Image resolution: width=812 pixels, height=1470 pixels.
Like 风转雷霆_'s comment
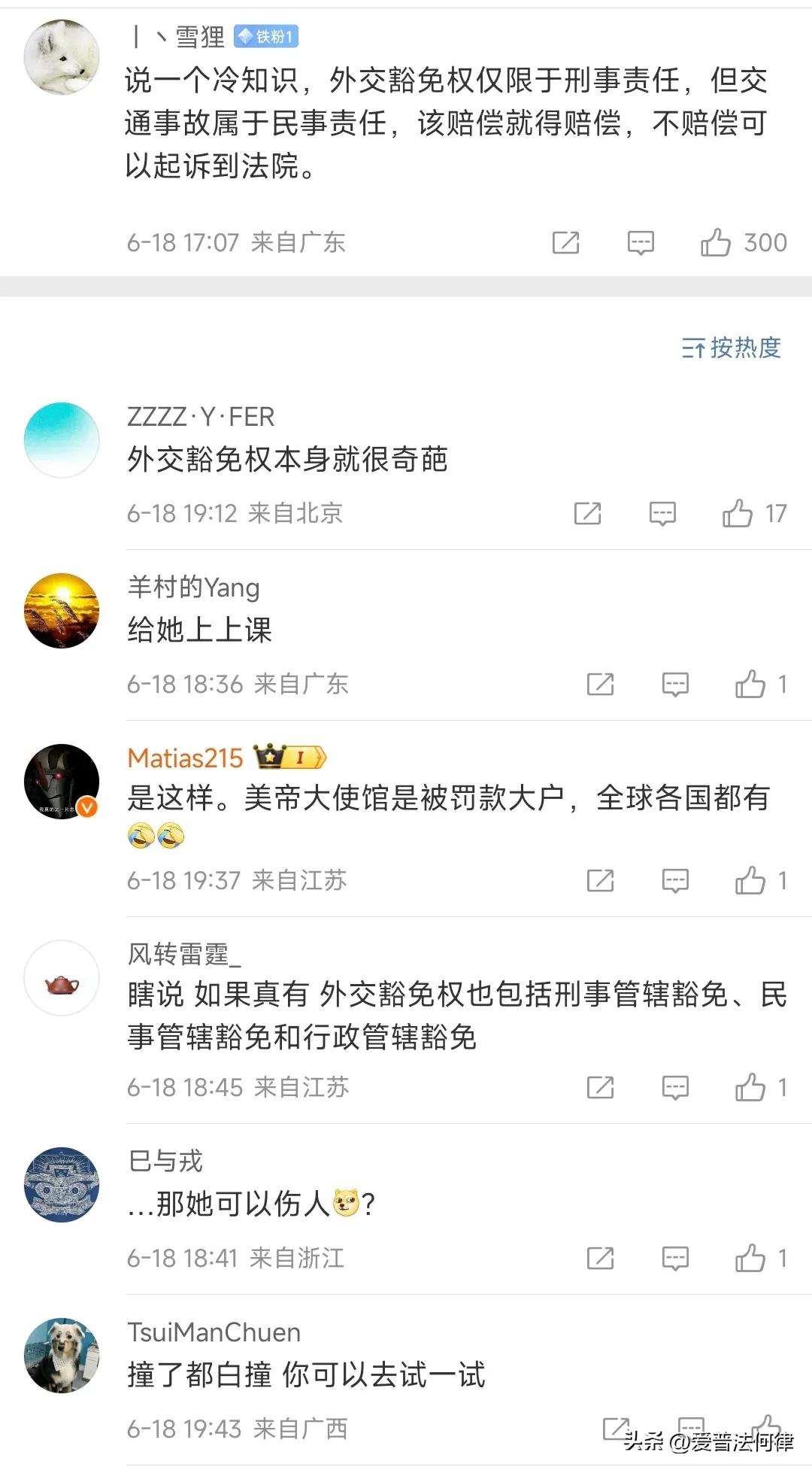click(x=750, y=1088)
